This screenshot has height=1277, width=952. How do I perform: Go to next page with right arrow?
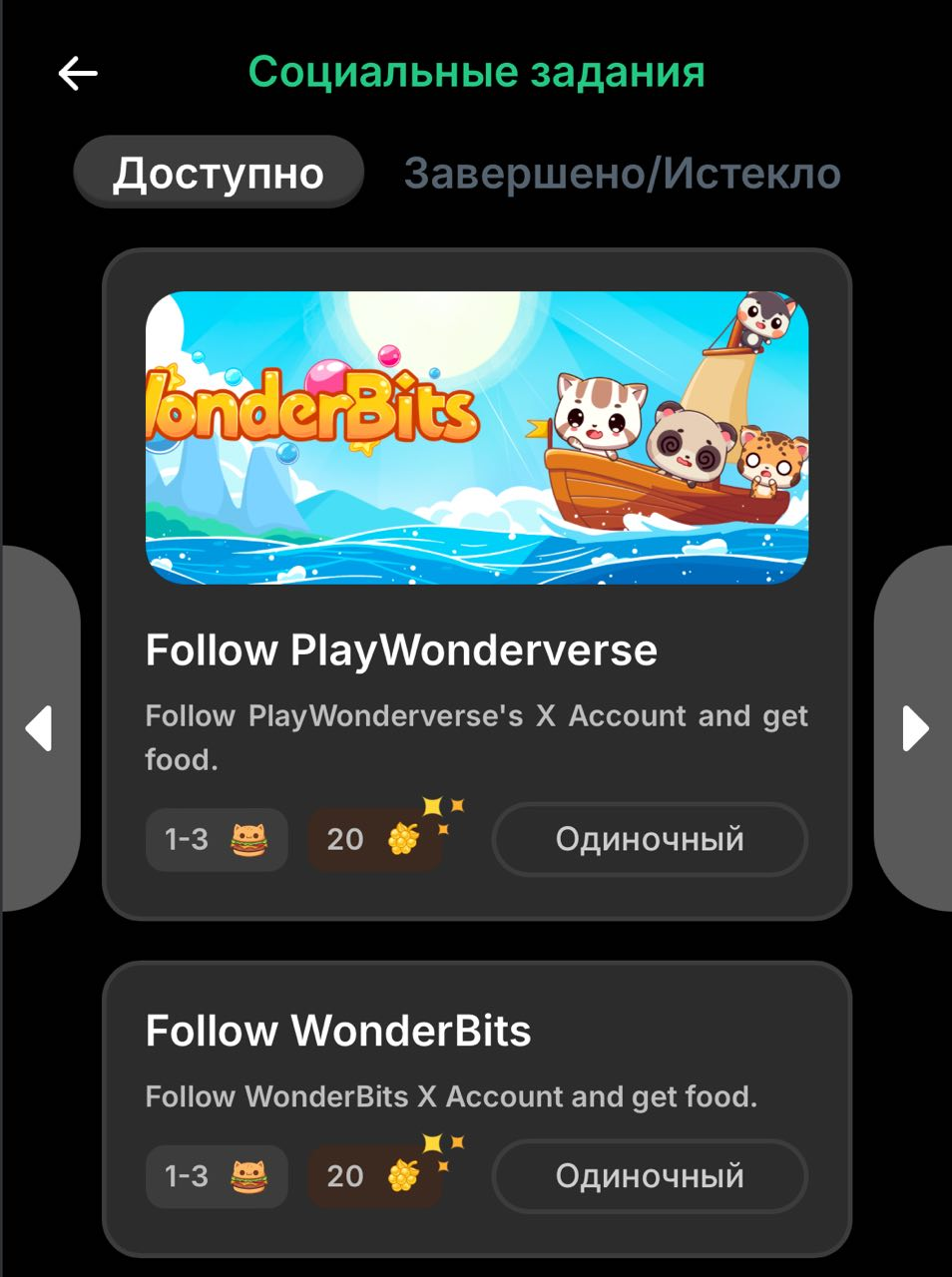tap(915, 728)
